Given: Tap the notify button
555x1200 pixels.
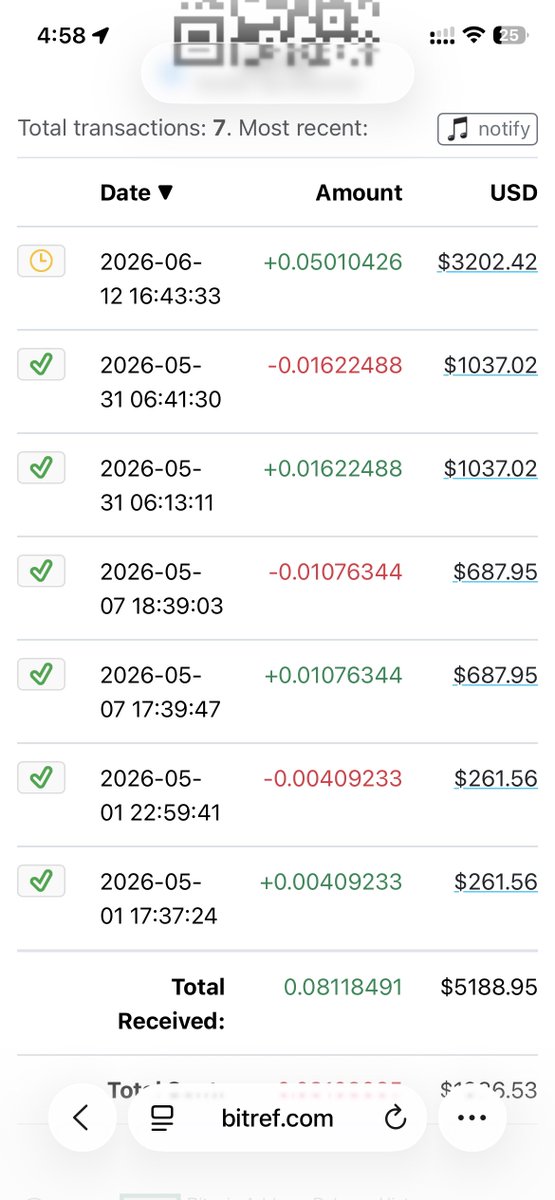Looking at the screenshot, I should [x=487, y=129].
